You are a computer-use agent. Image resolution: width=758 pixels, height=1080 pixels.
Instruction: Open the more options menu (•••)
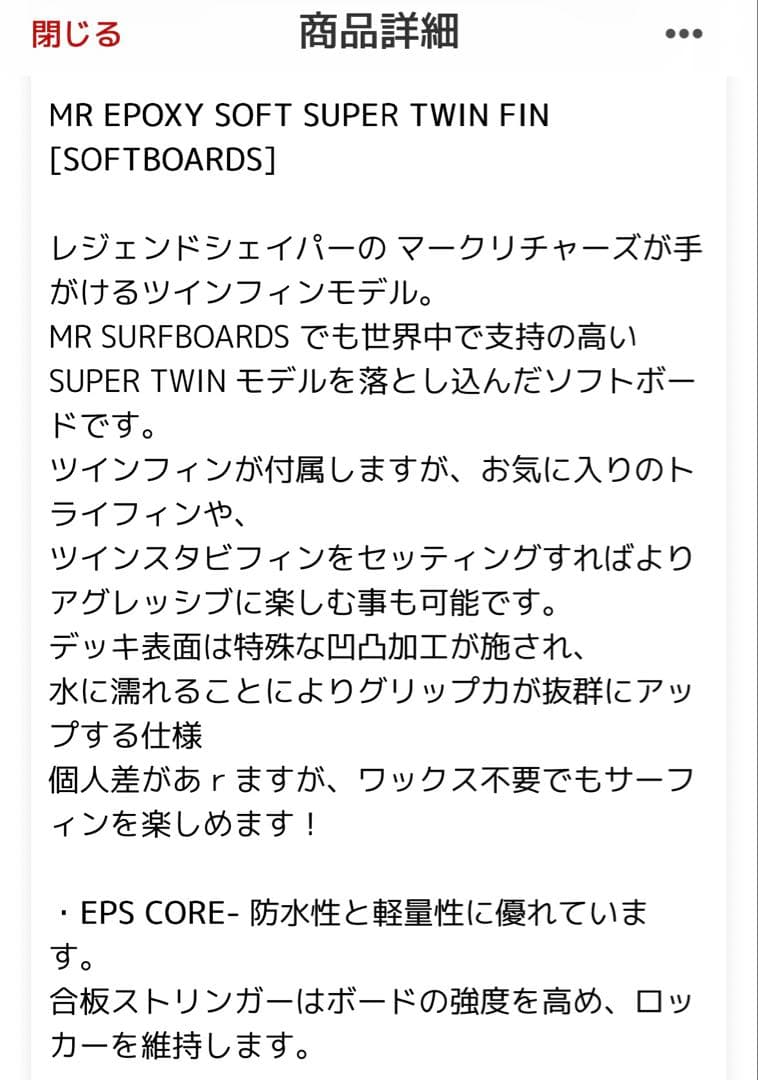click(684, 32)
